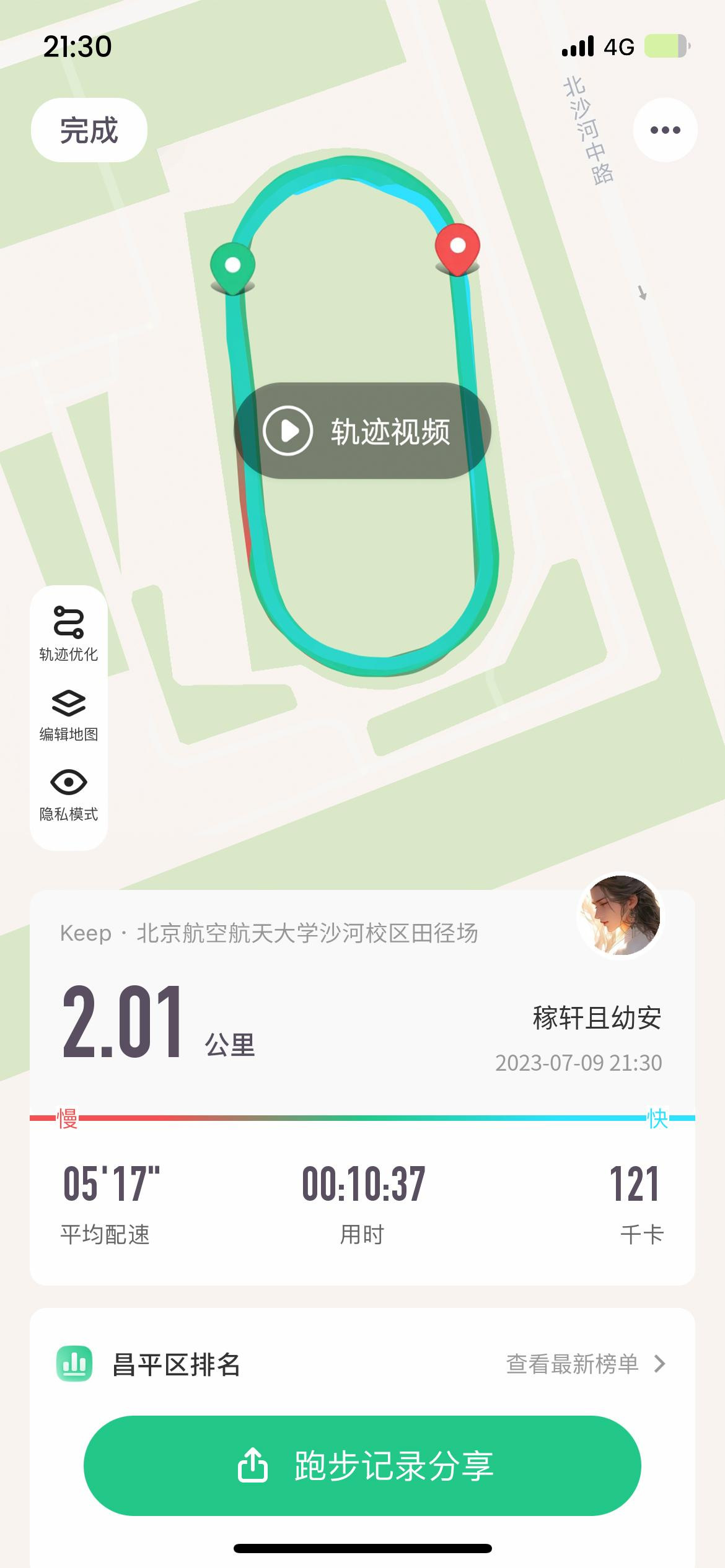725x1568 pixels.
Task: Play the 轨迹视频 track video
Action: click(362, 431)
